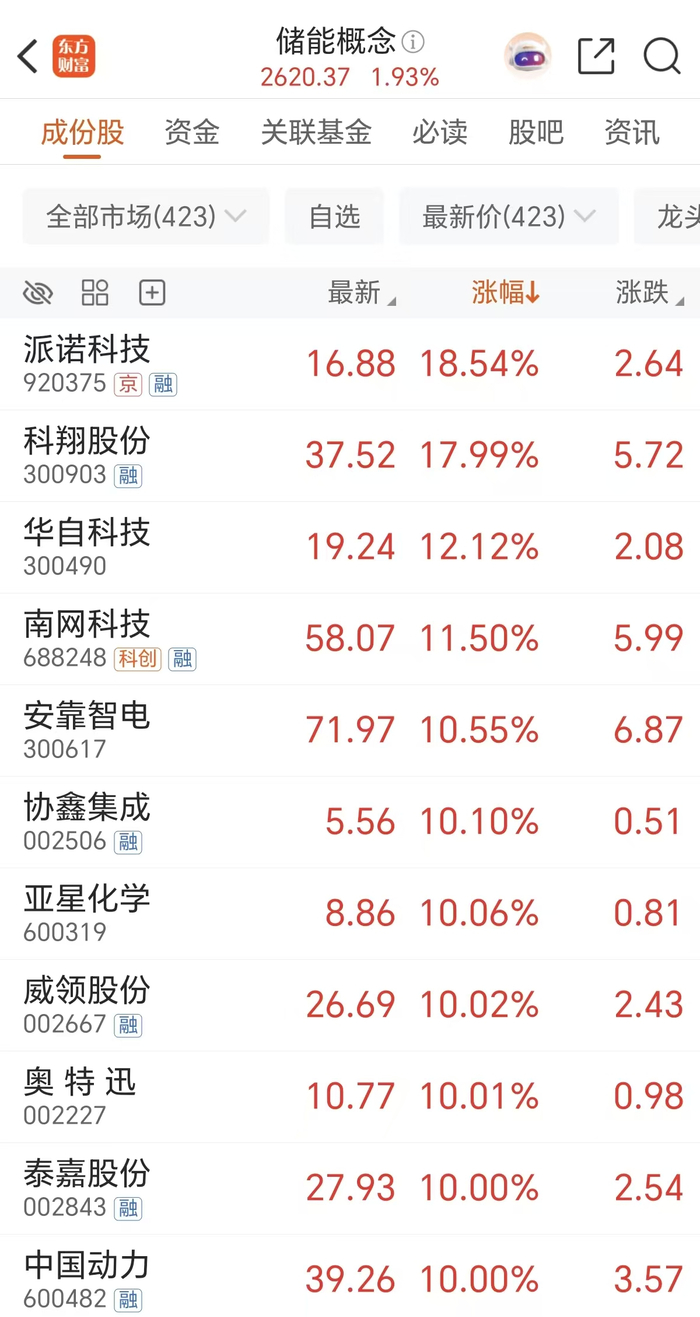
Task: Expand the 最新价(423) dropdown
Action: pos(508,216)
